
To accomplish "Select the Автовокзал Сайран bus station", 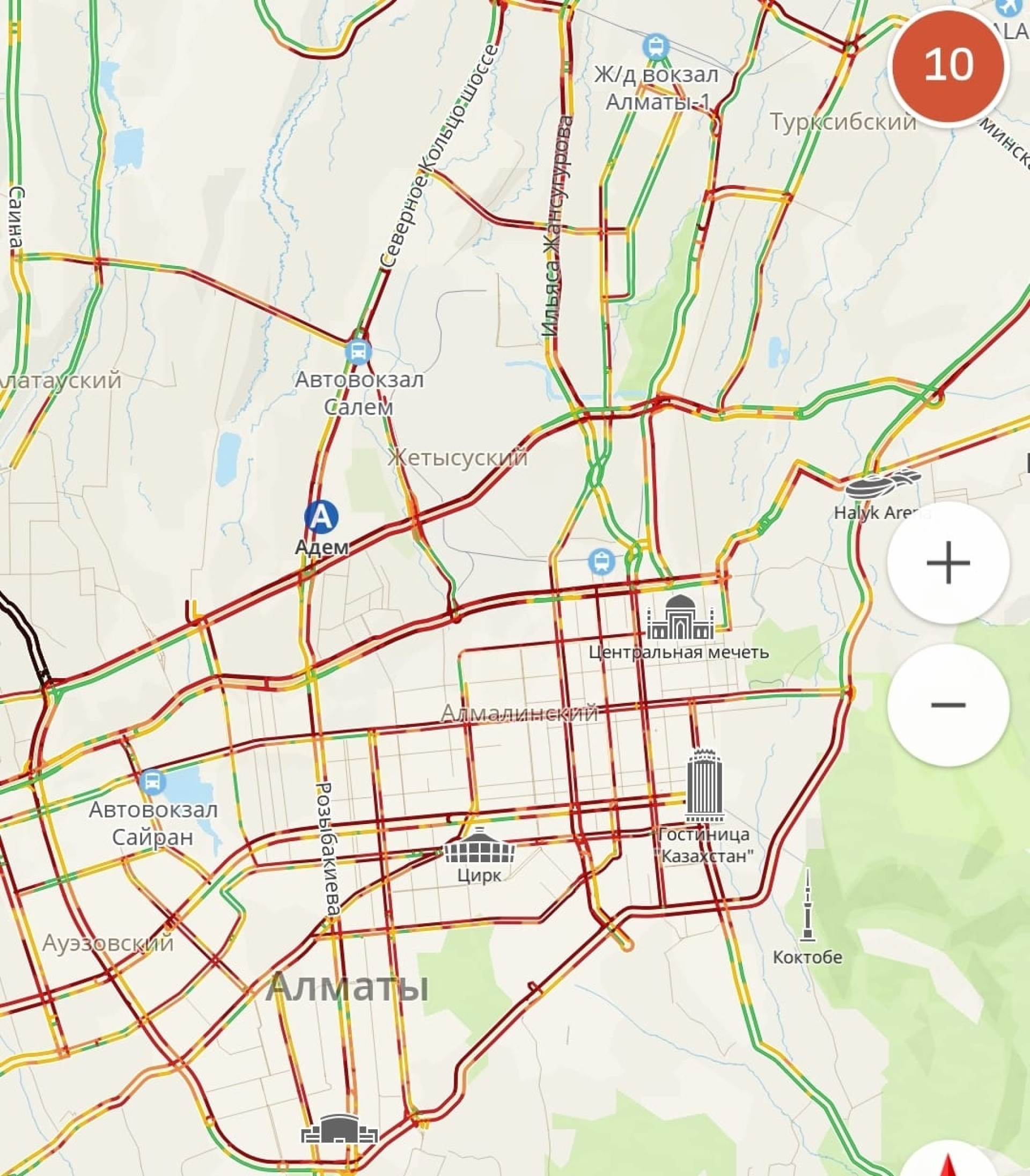I will pos(152,782).
